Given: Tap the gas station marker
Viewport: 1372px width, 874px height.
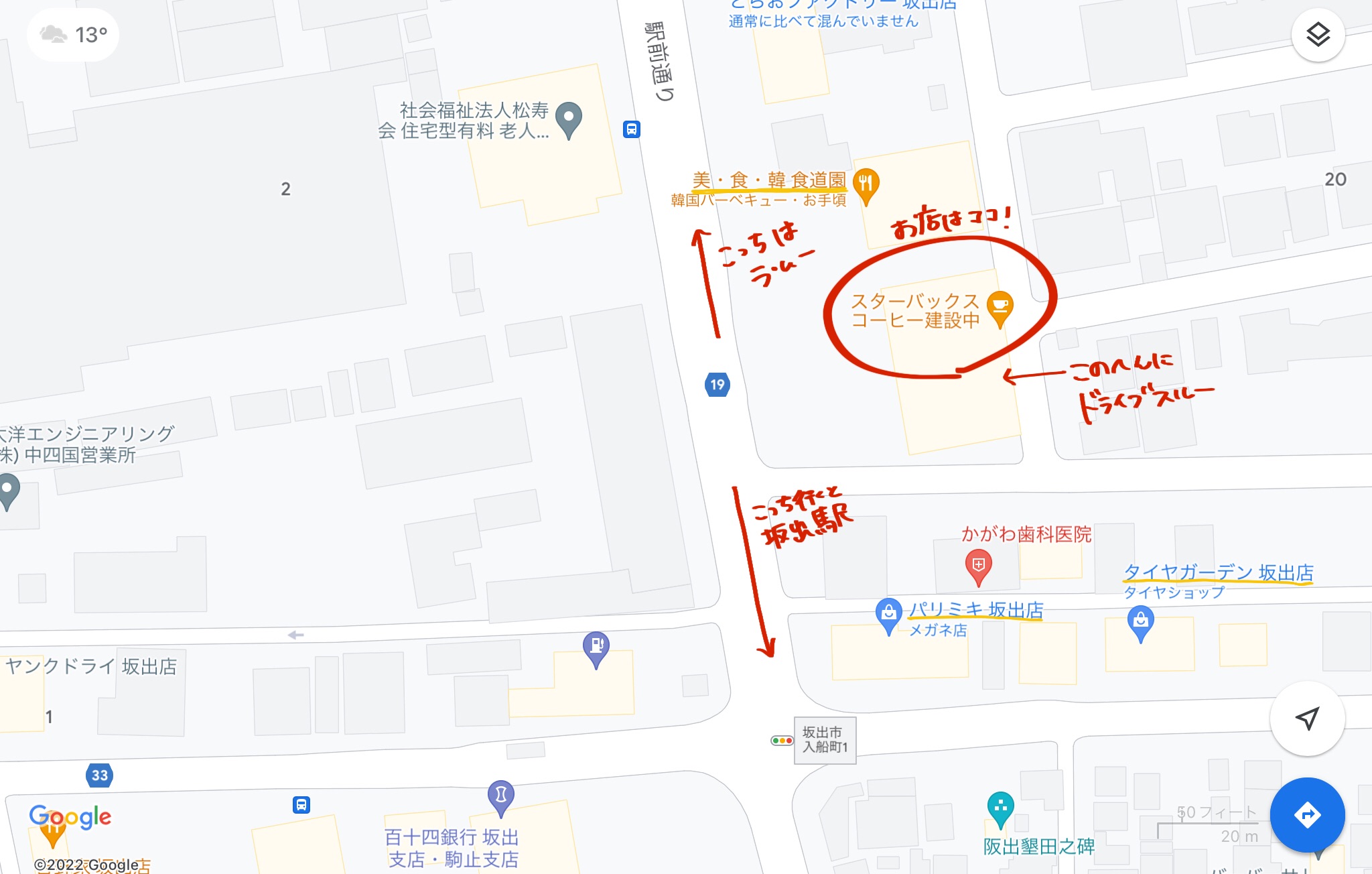Looking at the screenshot, I should [596, 647].
